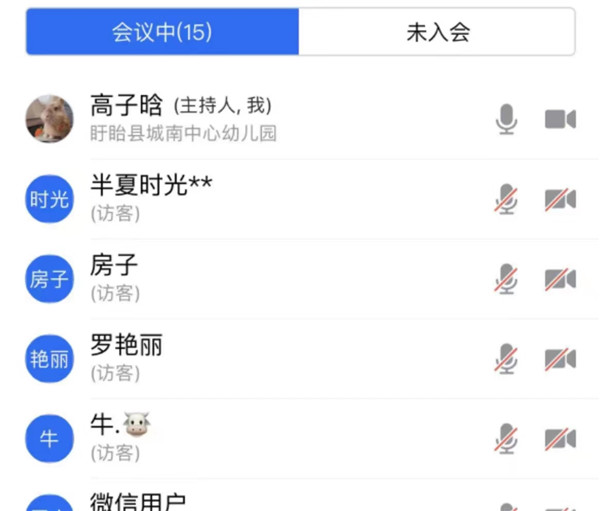This screenshot has height=511, width=600.
Task: Tap camera icon for 房子
Action: 560,279
